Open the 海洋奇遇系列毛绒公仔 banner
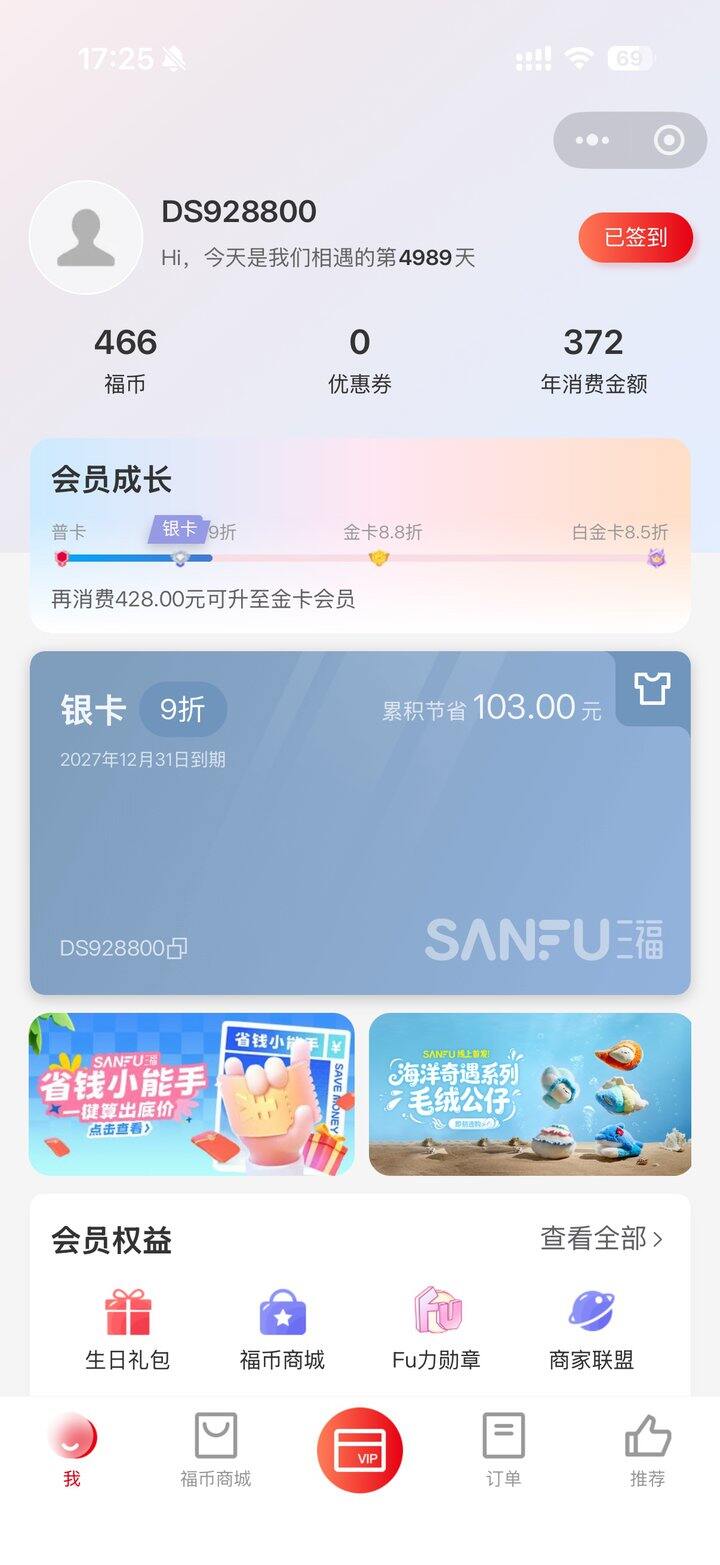 click(x=530, y=1093)
